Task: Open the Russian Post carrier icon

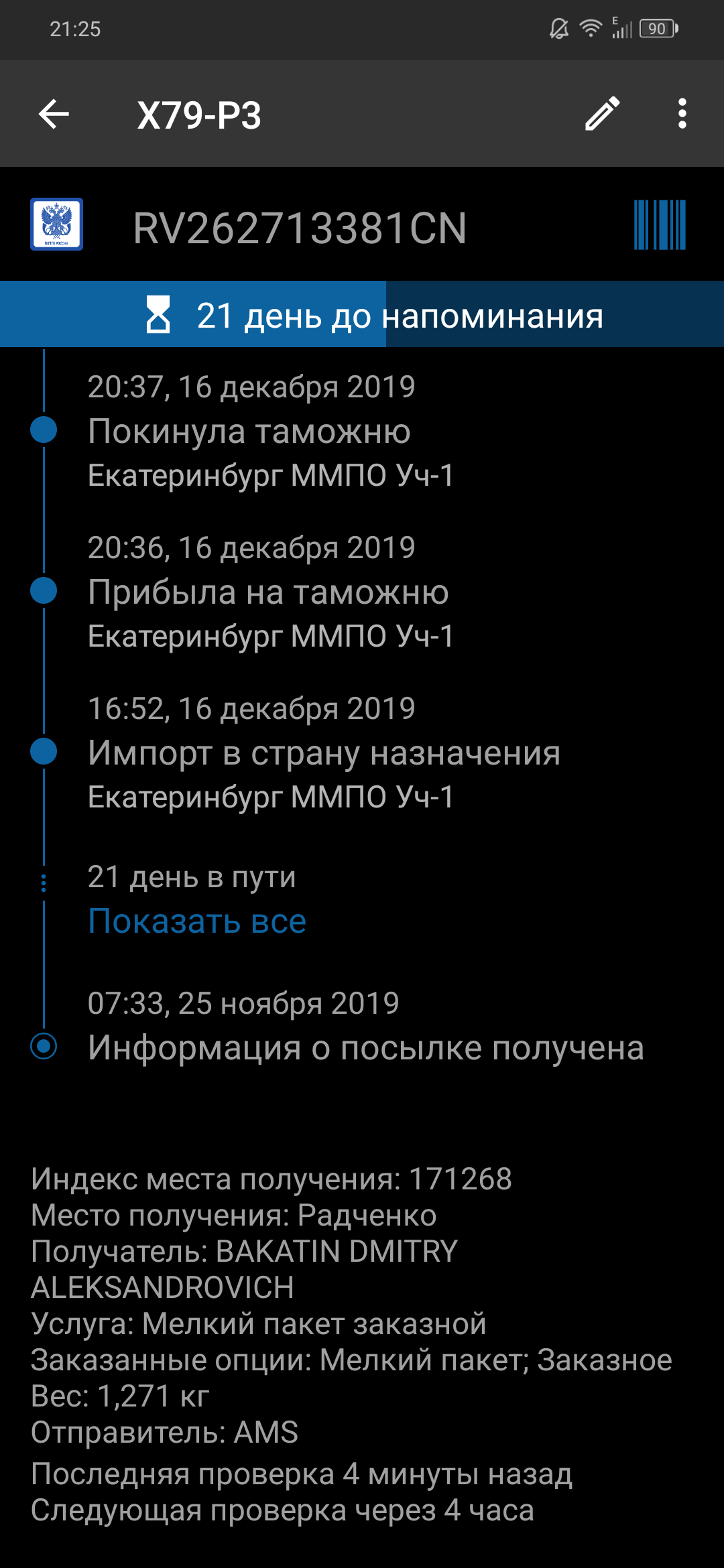Action: point(57,224)
